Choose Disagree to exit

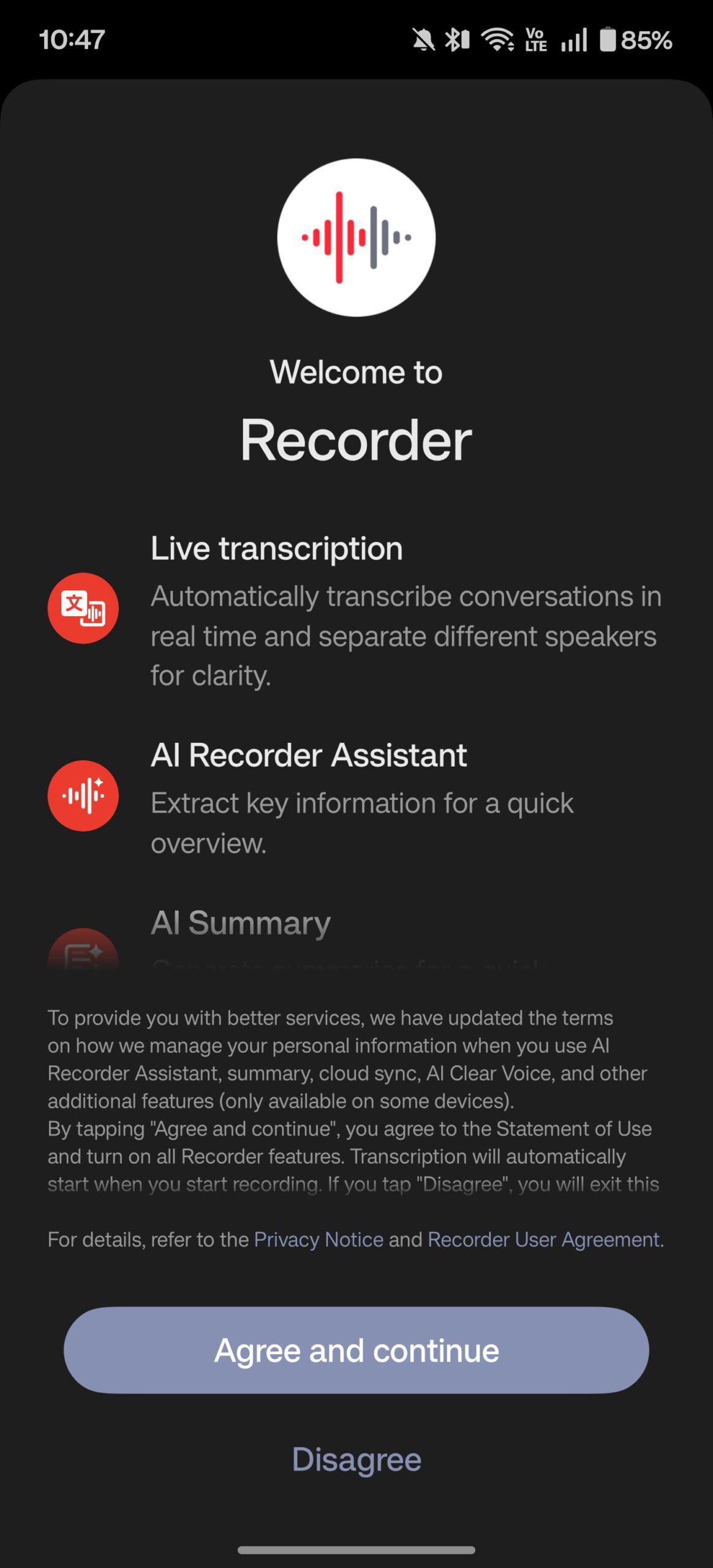click(356, 1459)
